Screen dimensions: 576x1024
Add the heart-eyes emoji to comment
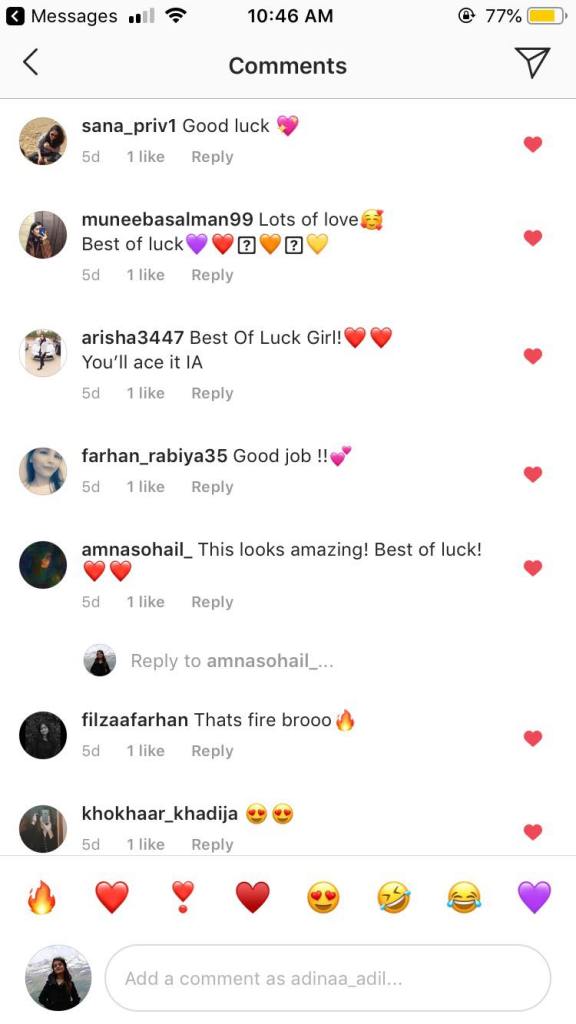tap(323, 897)
